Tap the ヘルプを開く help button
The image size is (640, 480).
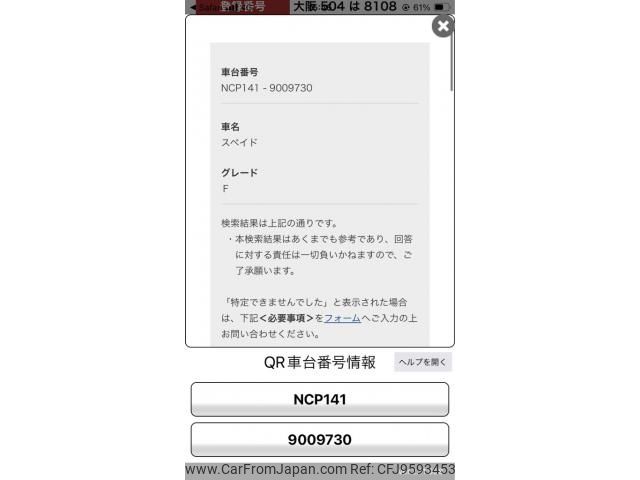[422, 362]
